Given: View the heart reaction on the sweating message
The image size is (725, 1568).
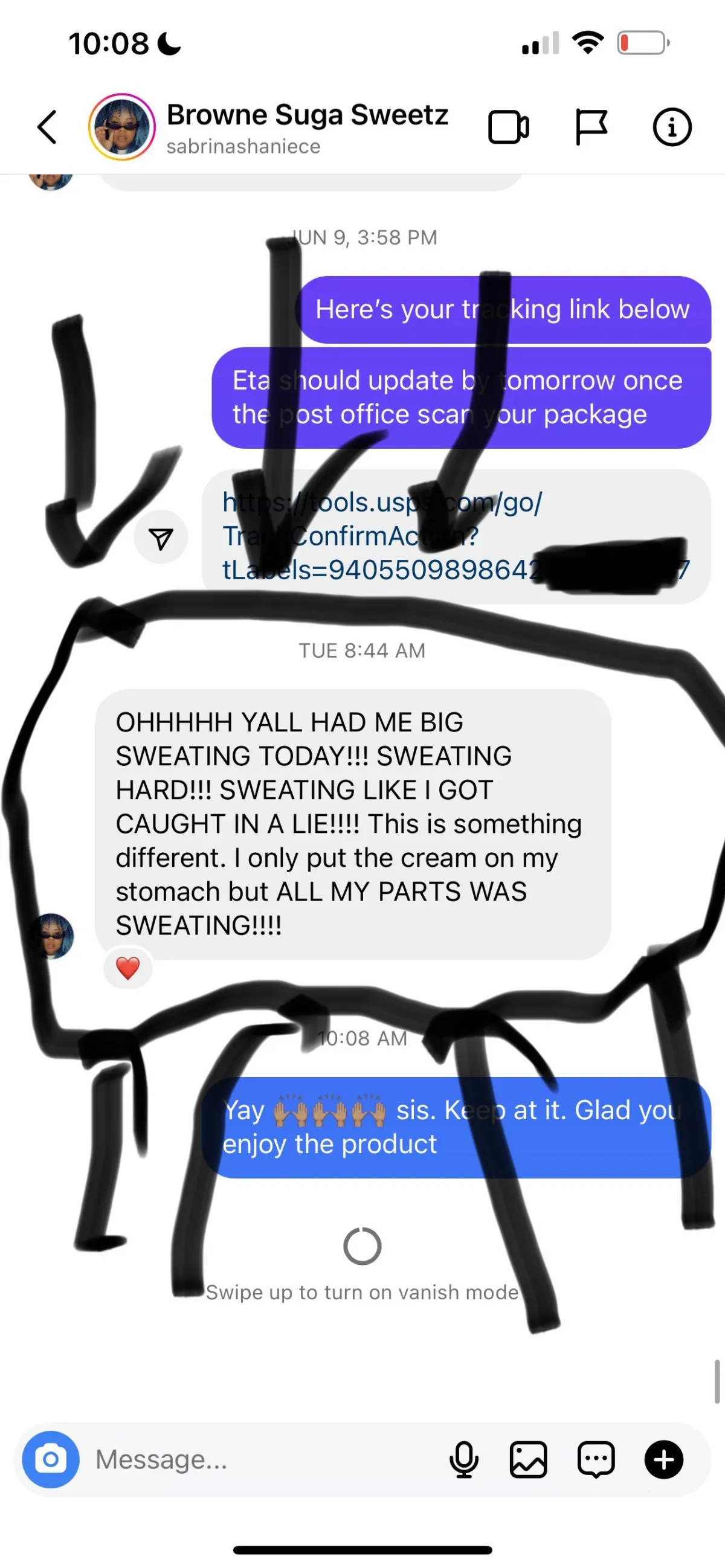Looking at the screenshot, I should click(128, 968).
